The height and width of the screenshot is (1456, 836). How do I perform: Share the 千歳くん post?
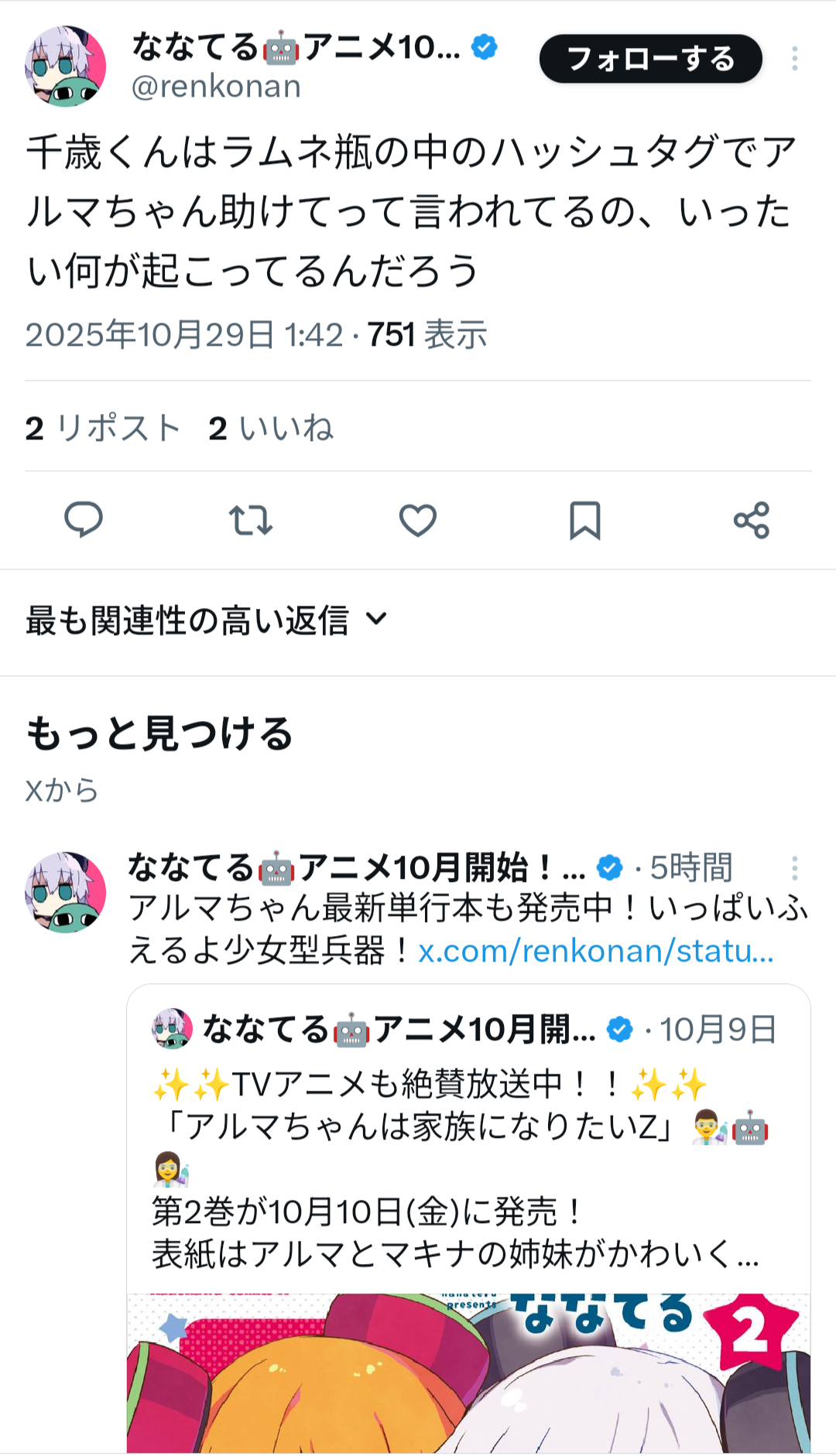coord(752,520)
